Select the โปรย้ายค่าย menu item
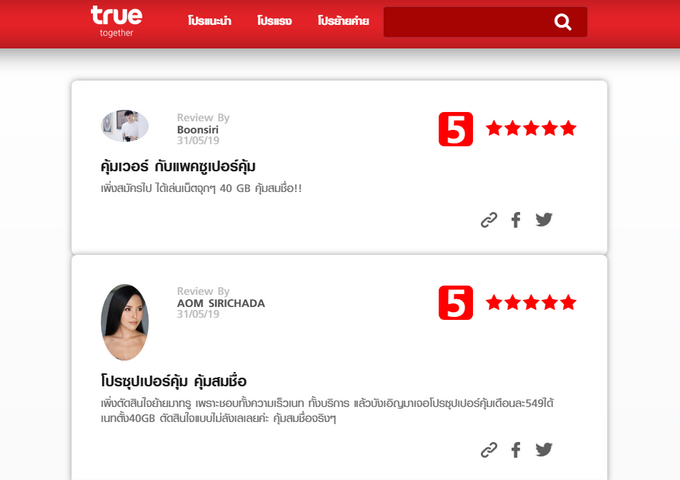This screenshot has height=480, width=680. pyautogui.click(x=343, y=21)
